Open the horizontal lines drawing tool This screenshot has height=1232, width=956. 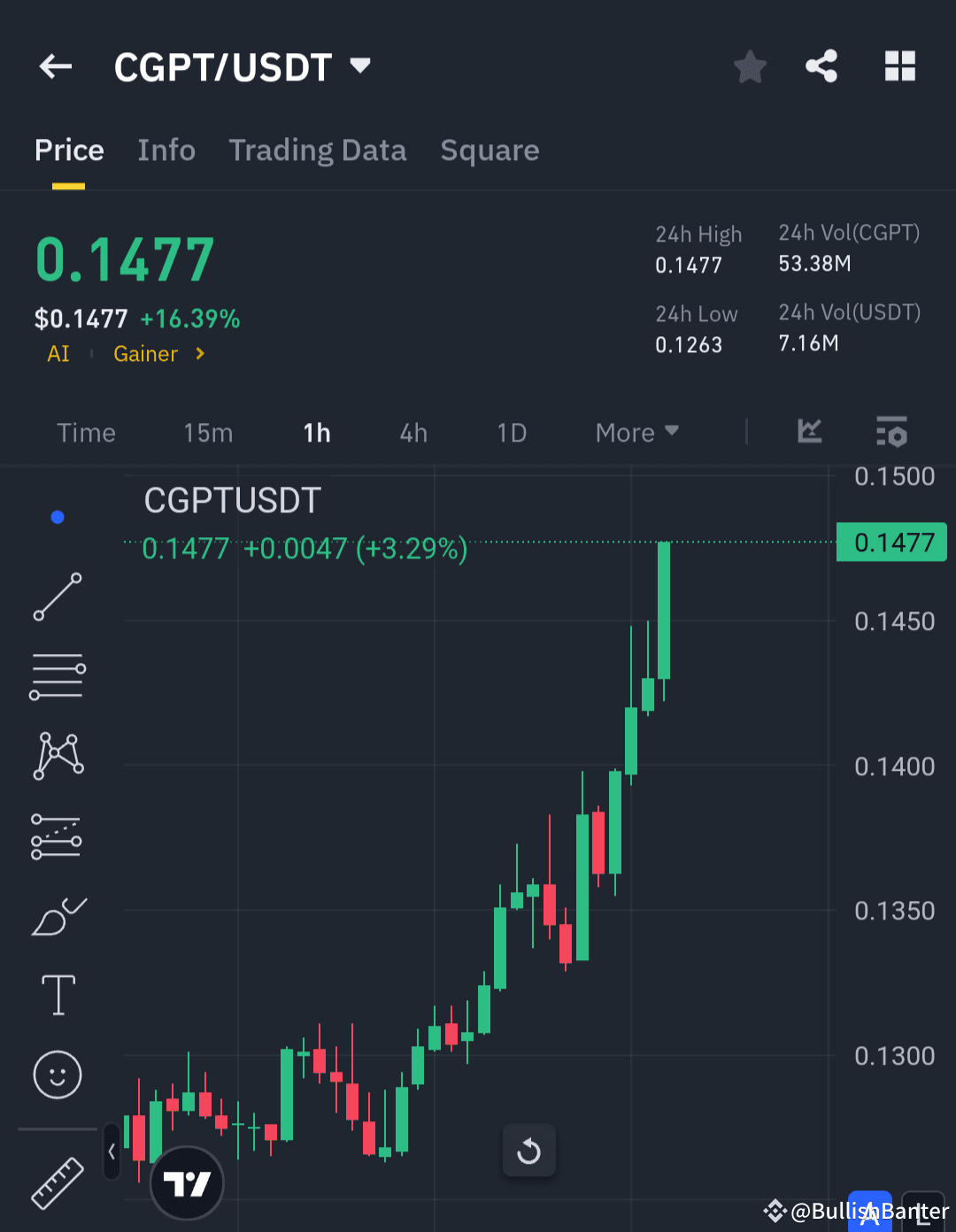click(57, 675)
